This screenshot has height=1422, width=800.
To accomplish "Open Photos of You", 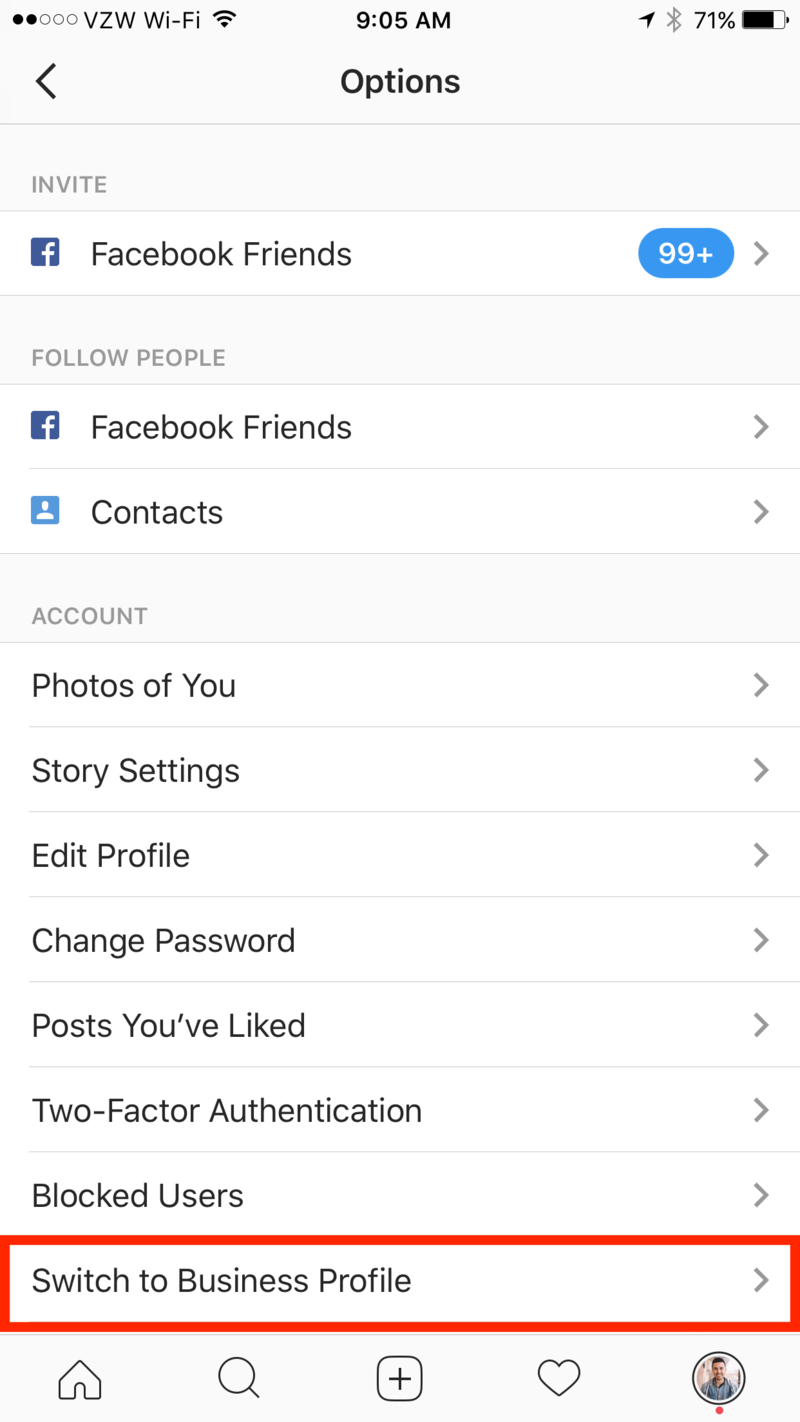I will [x=400, y=685].
